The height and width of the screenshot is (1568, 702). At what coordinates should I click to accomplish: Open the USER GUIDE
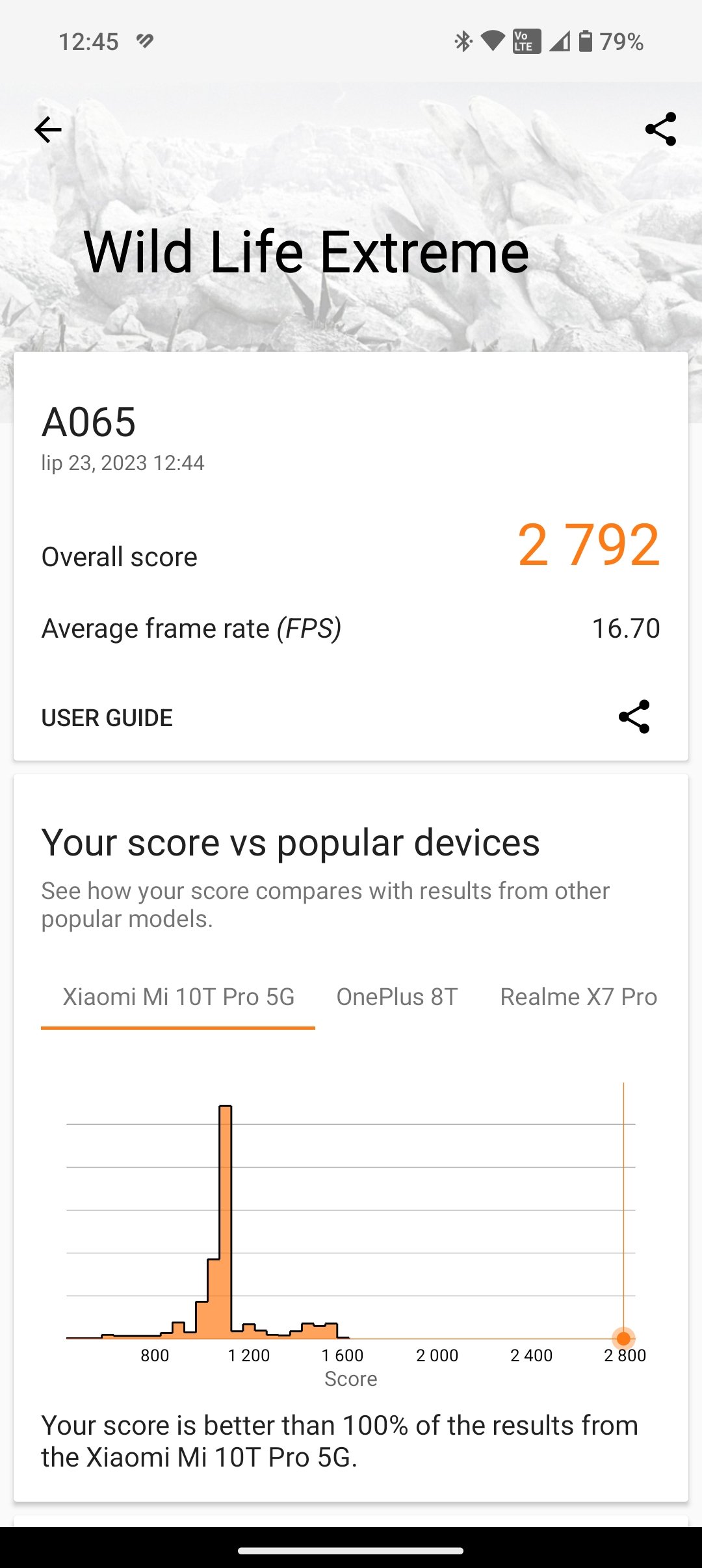point(107,718)
